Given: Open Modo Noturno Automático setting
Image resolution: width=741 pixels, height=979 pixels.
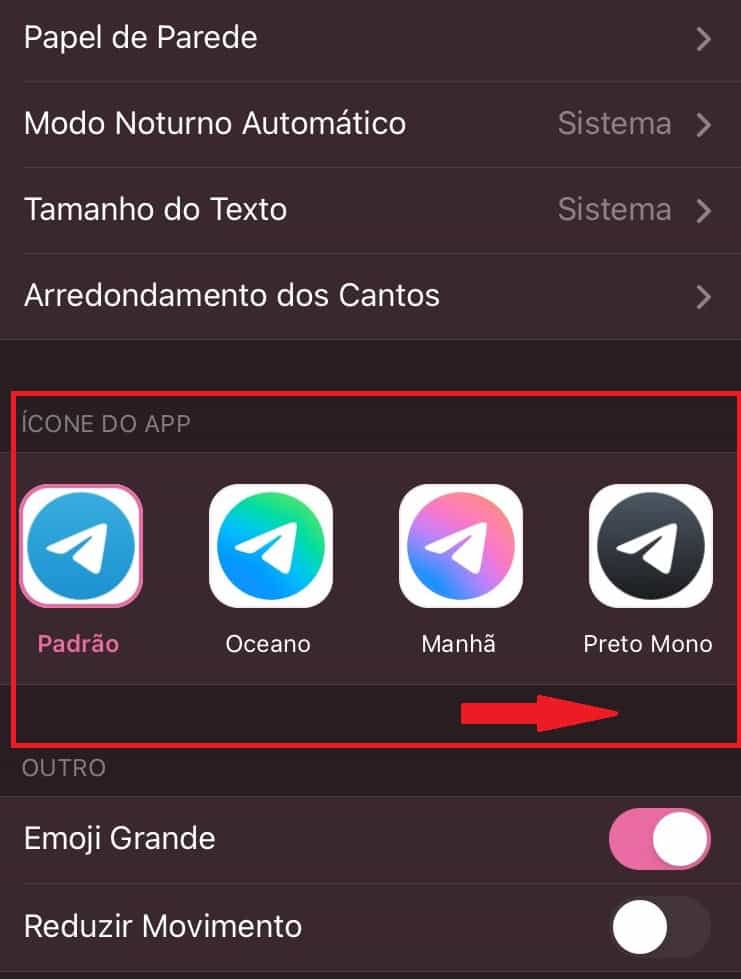Looking at the screenshot, I should click(x=370, y=124).
